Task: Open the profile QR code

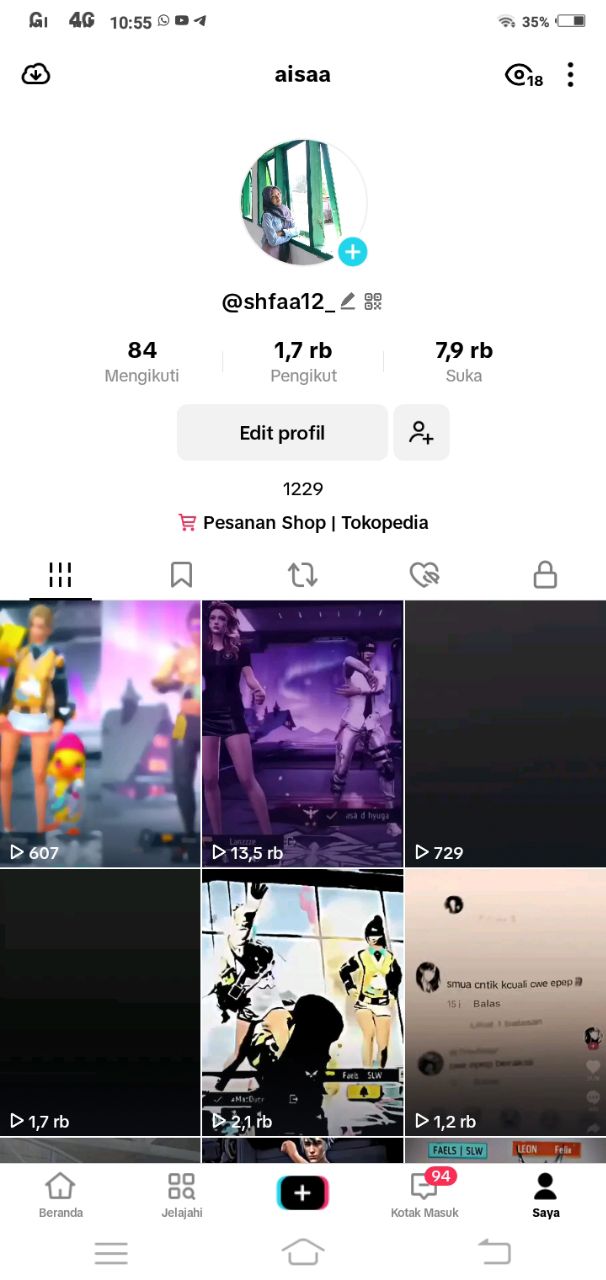Action: tap(373, 301)
